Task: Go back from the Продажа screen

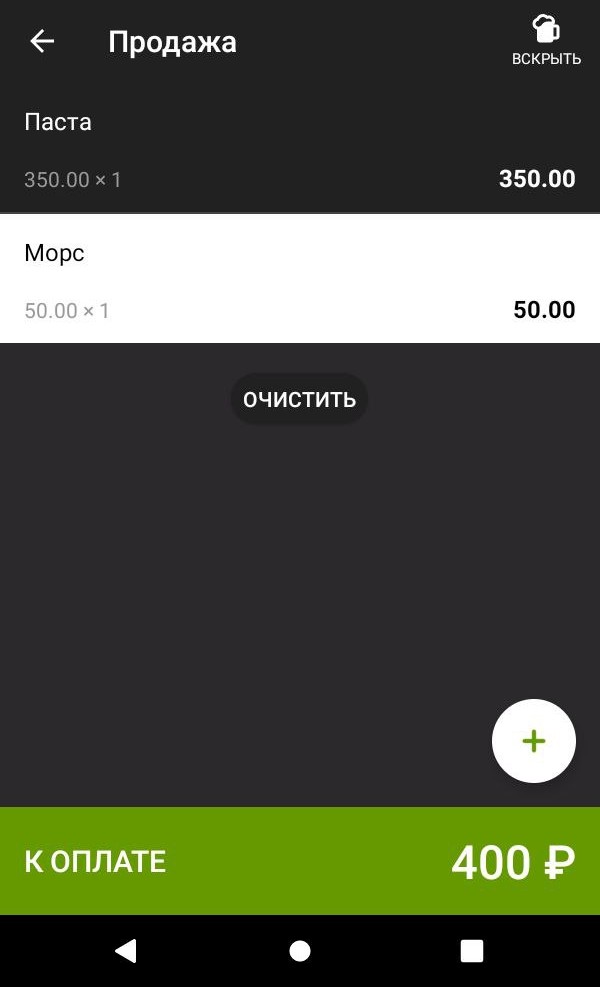Action: (x=42, y=42)
